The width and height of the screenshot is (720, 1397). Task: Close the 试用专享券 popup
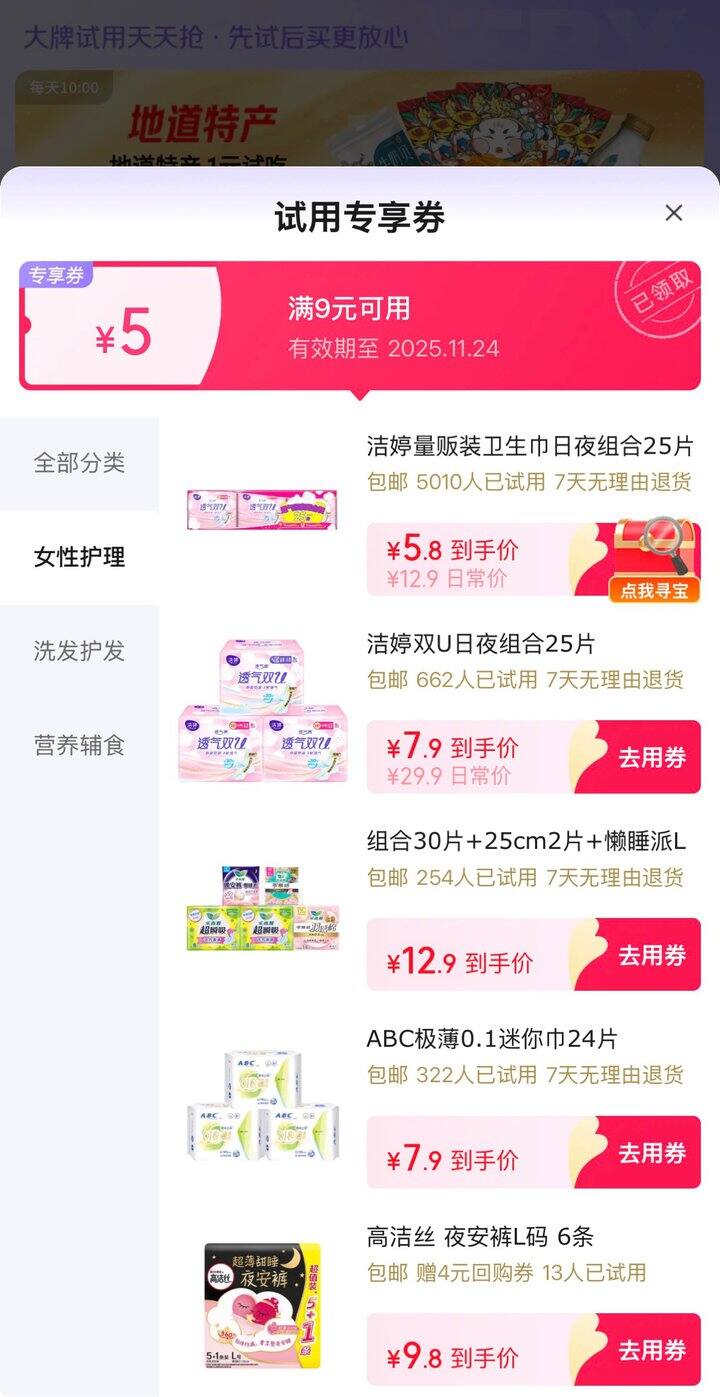674,213
